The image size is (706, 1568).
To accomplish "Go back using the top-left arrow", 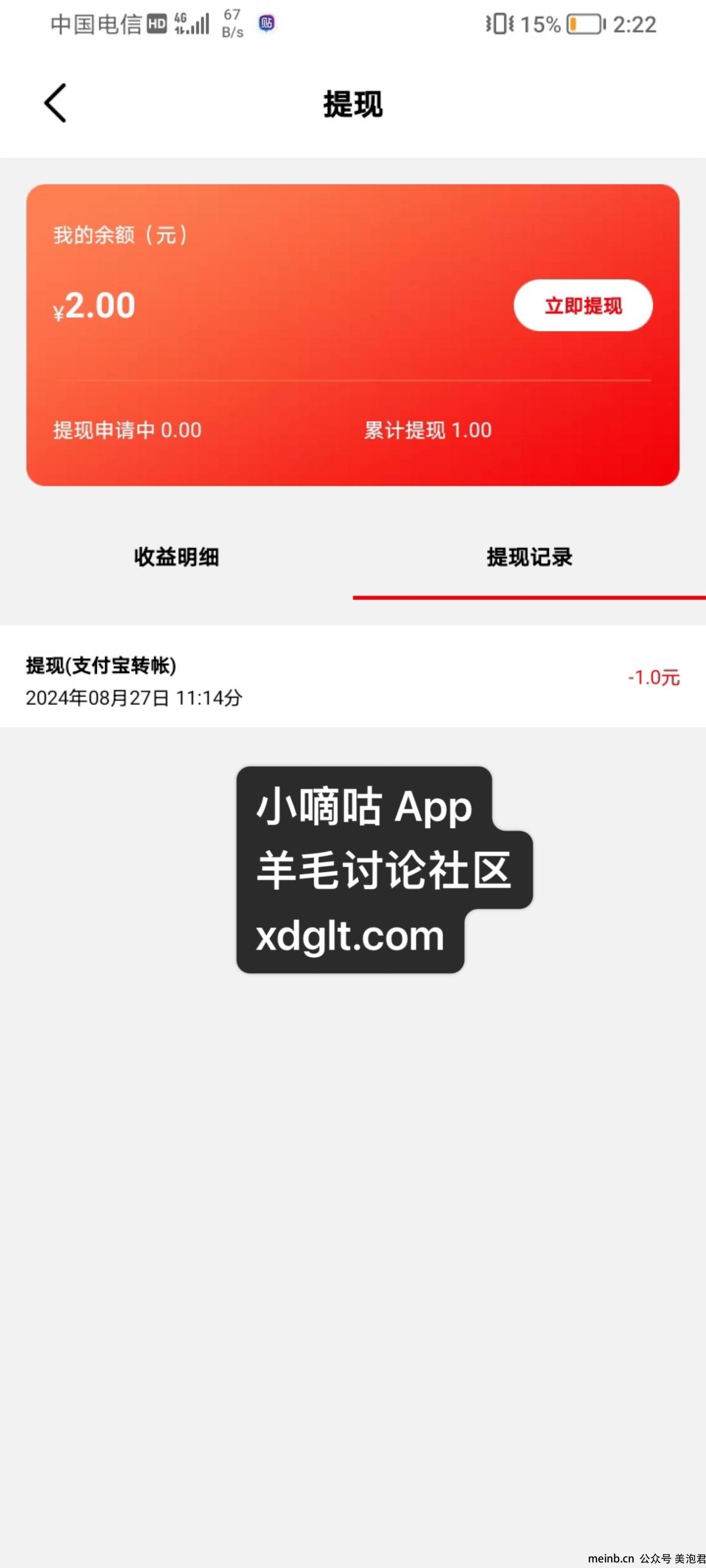I will point(55,104).
